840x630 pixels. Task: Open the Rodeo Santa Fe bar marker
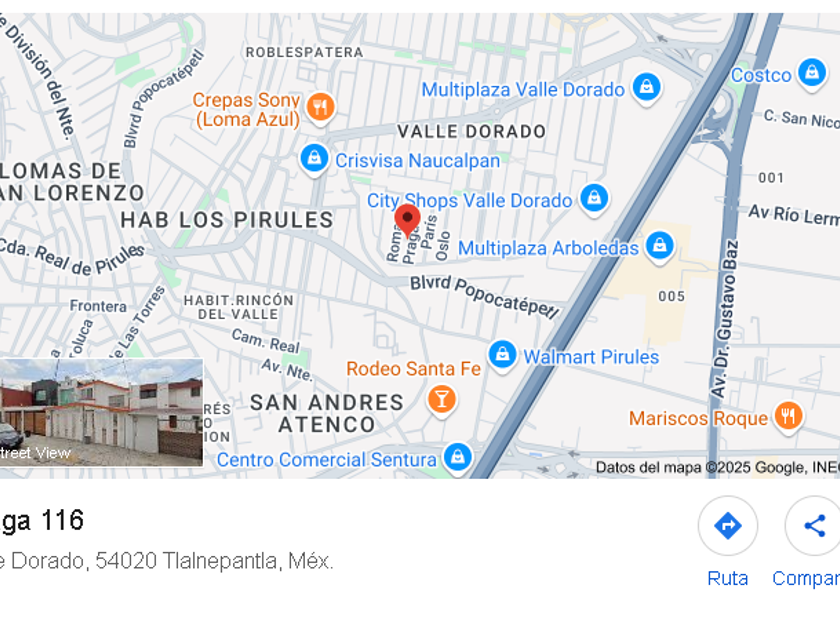pos(441,401)
